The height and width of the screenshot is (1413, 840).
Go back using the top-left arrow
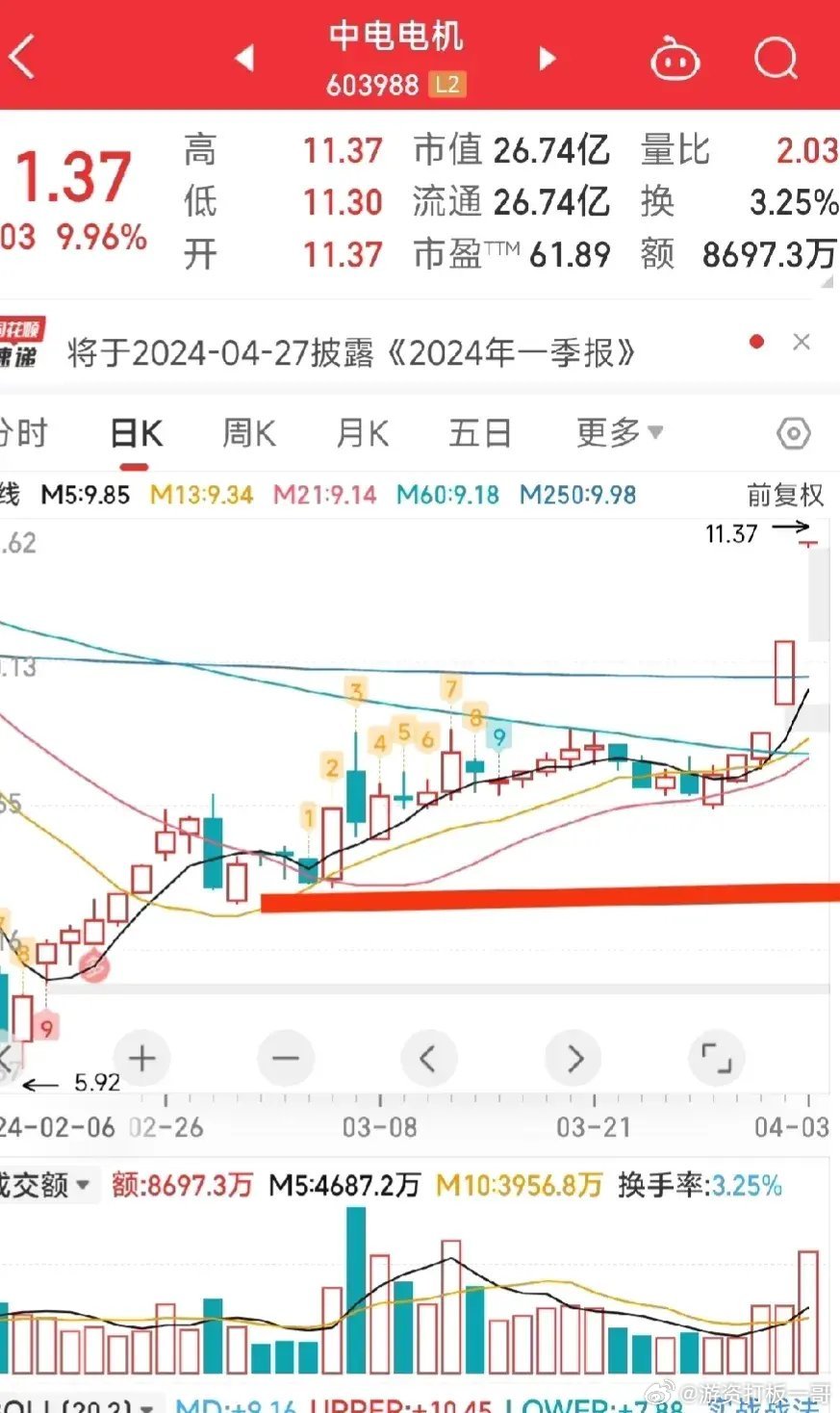21,56
